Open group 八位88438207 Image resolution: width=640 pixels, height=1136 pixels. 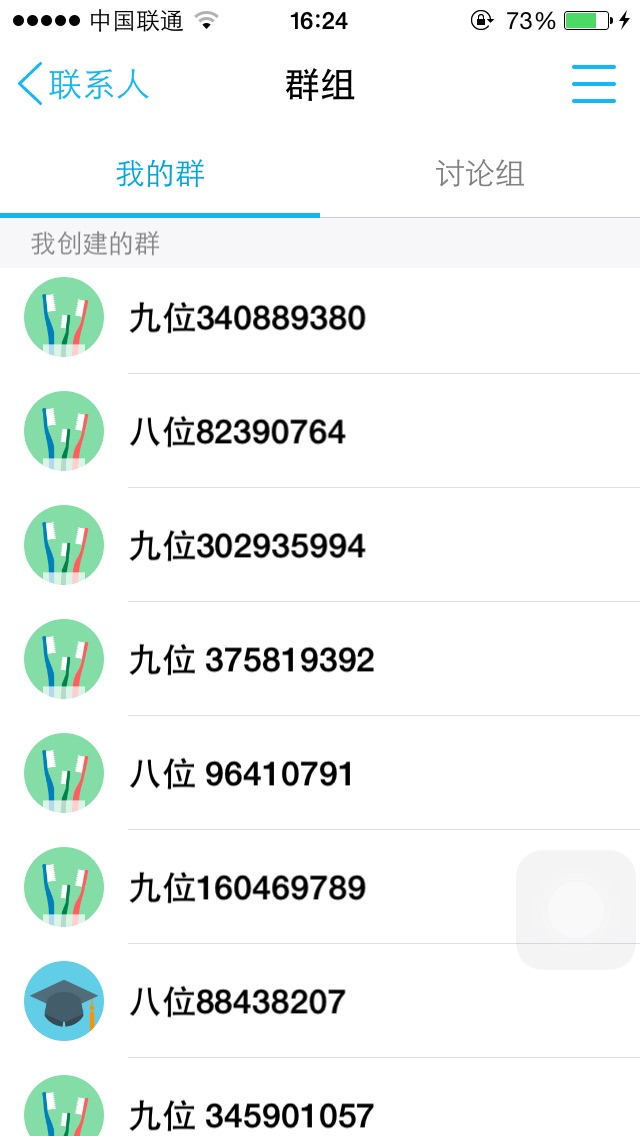pyautogui.click(x=320, y=1001)
